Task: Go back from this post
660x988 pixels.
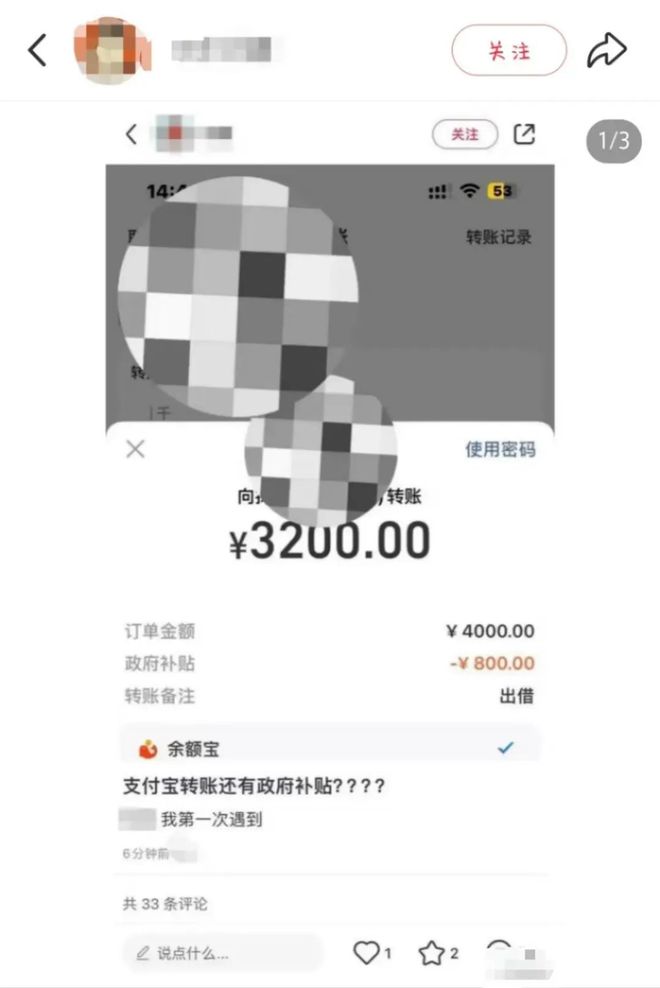Action: (x=37, y=50)
